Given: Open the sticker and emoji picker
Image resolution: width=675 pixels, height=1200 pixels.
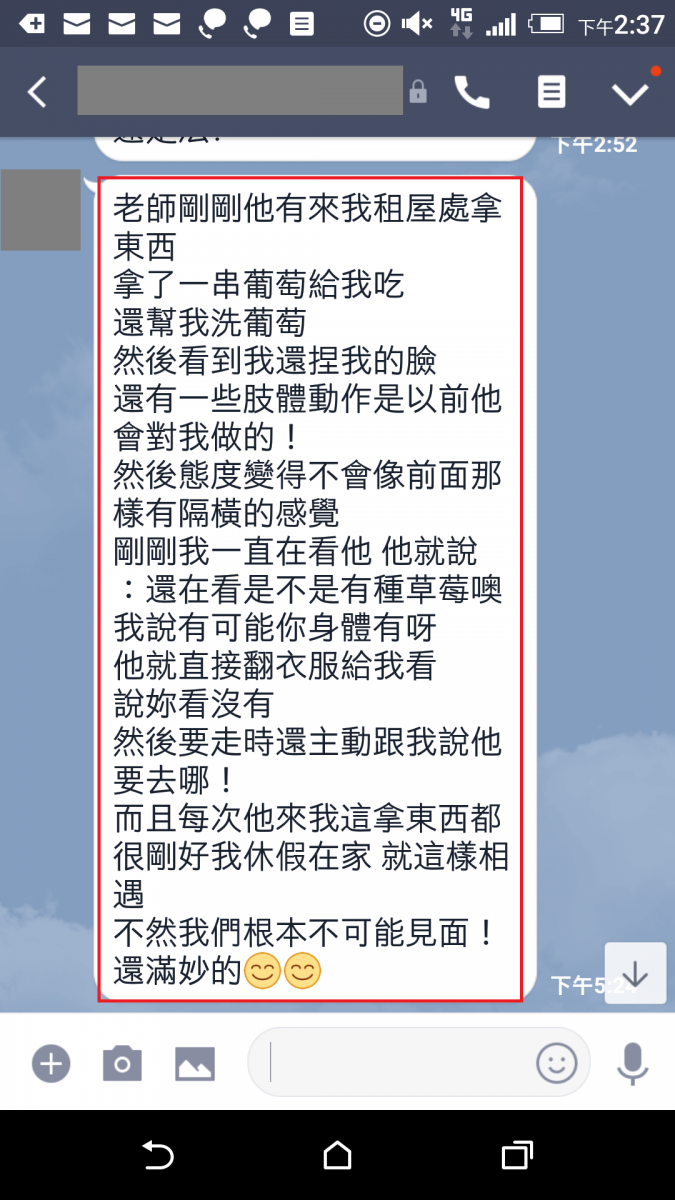Looking at the screenshot, I should [x=557, y=1062].
